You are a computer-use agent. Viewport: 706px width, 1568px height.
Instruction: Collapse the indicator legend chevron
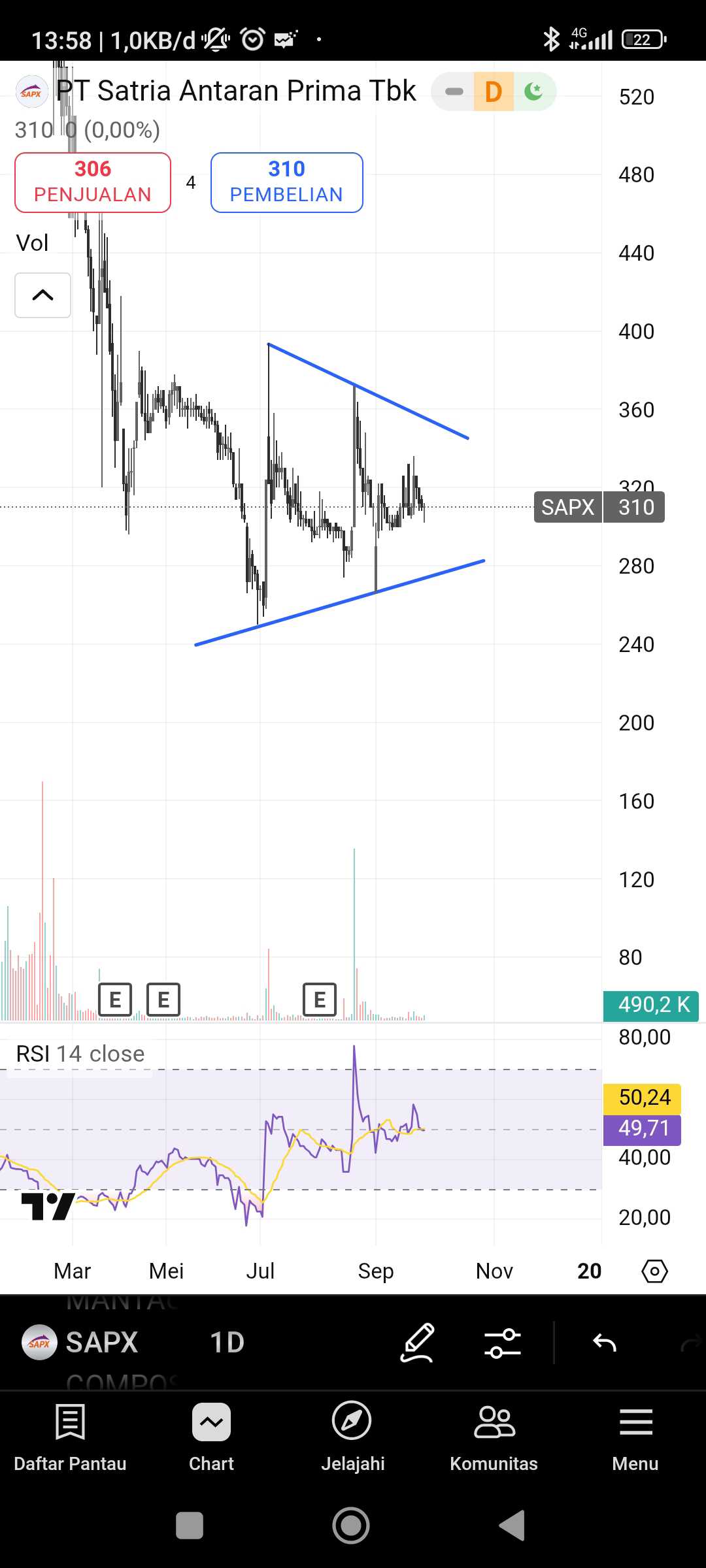pos(43,295)
